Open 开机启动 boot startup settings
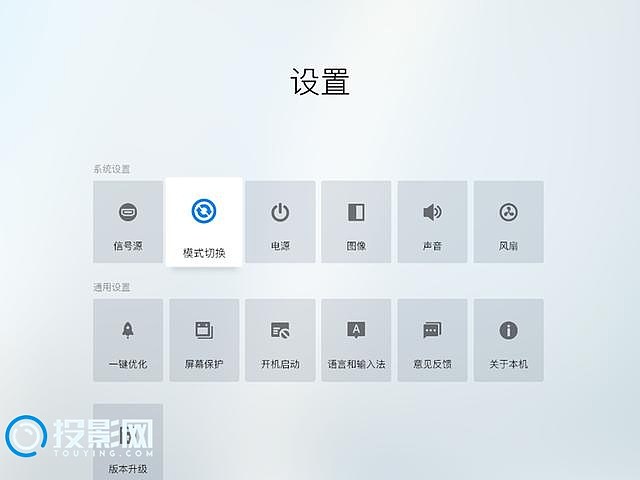640x480 pixels. pyautogui.click(x=280, y=339)
